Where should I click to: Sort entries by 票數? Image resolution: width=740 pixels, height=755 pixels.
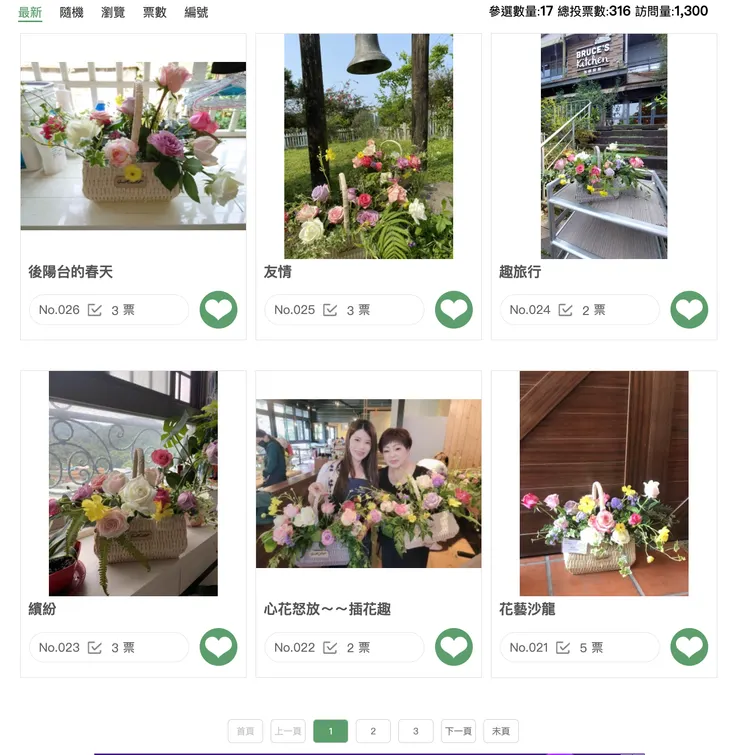coord(154,12)
